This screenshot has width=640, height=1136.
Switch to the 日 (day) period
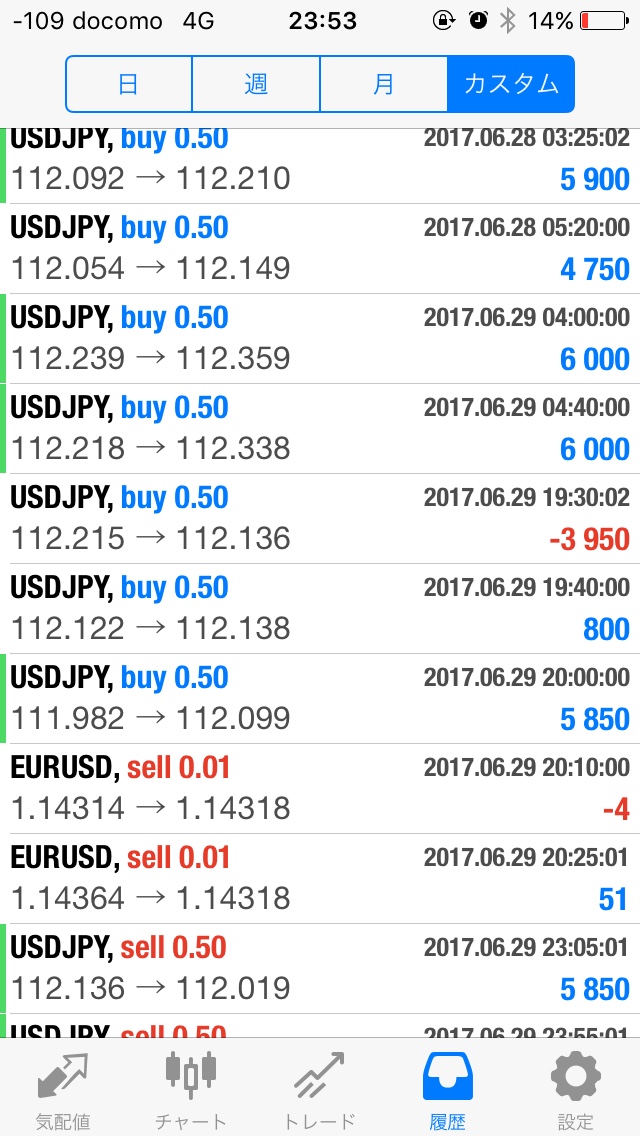coord(129,84)
